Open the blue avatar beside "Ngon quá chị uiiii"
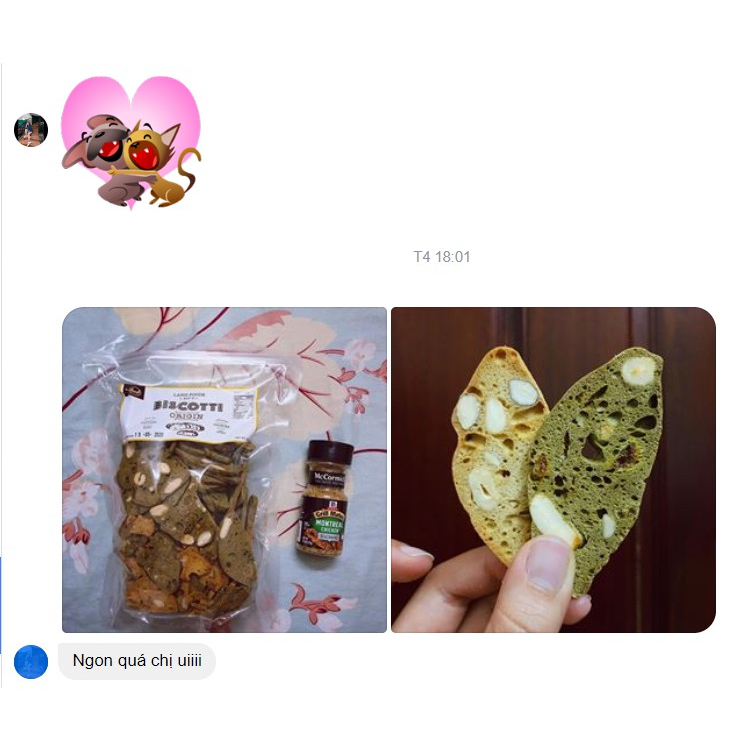Viewport: 742px width, 742px height. coord(31,661)
